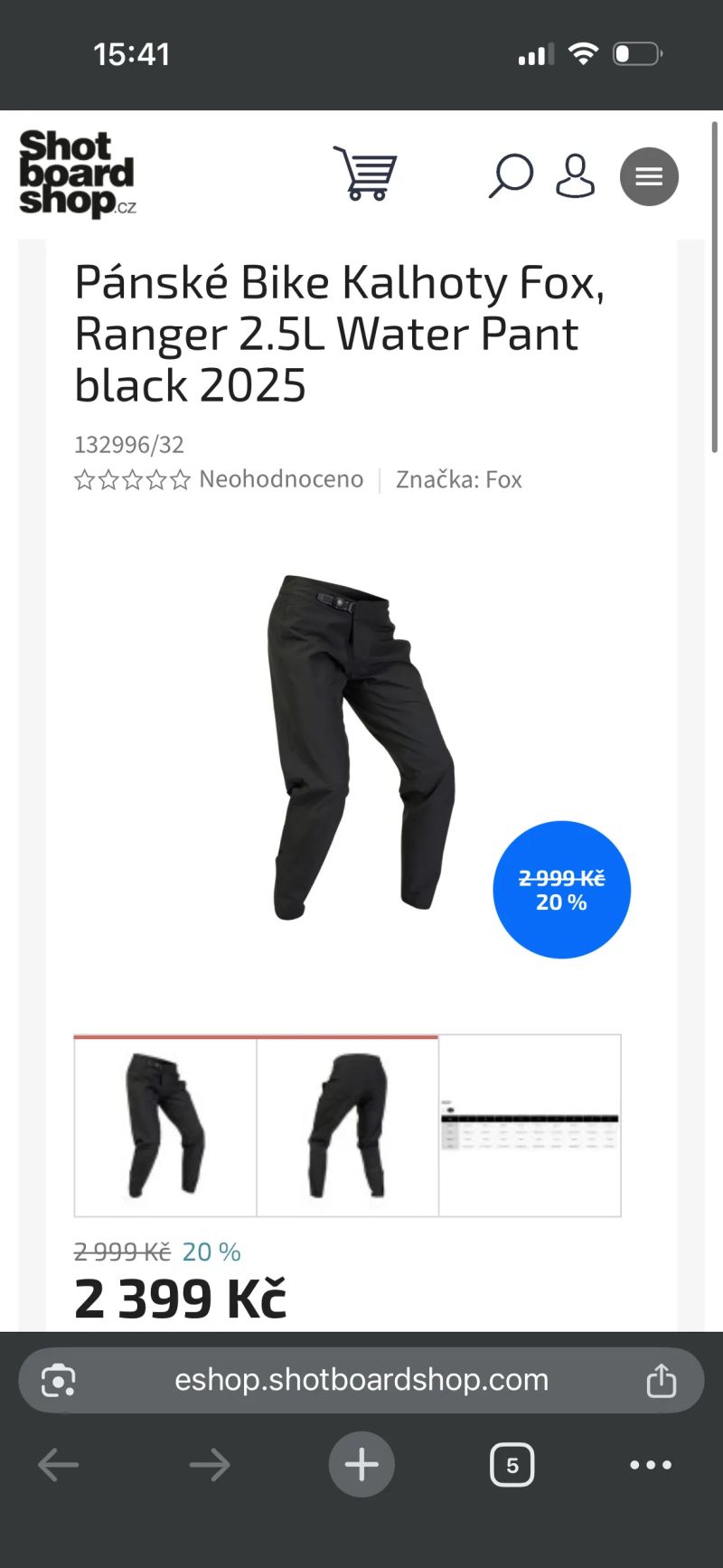Viewport: 723px width, 1568px height.
Task: Tap the third rating star
Action: pos(133,479)
